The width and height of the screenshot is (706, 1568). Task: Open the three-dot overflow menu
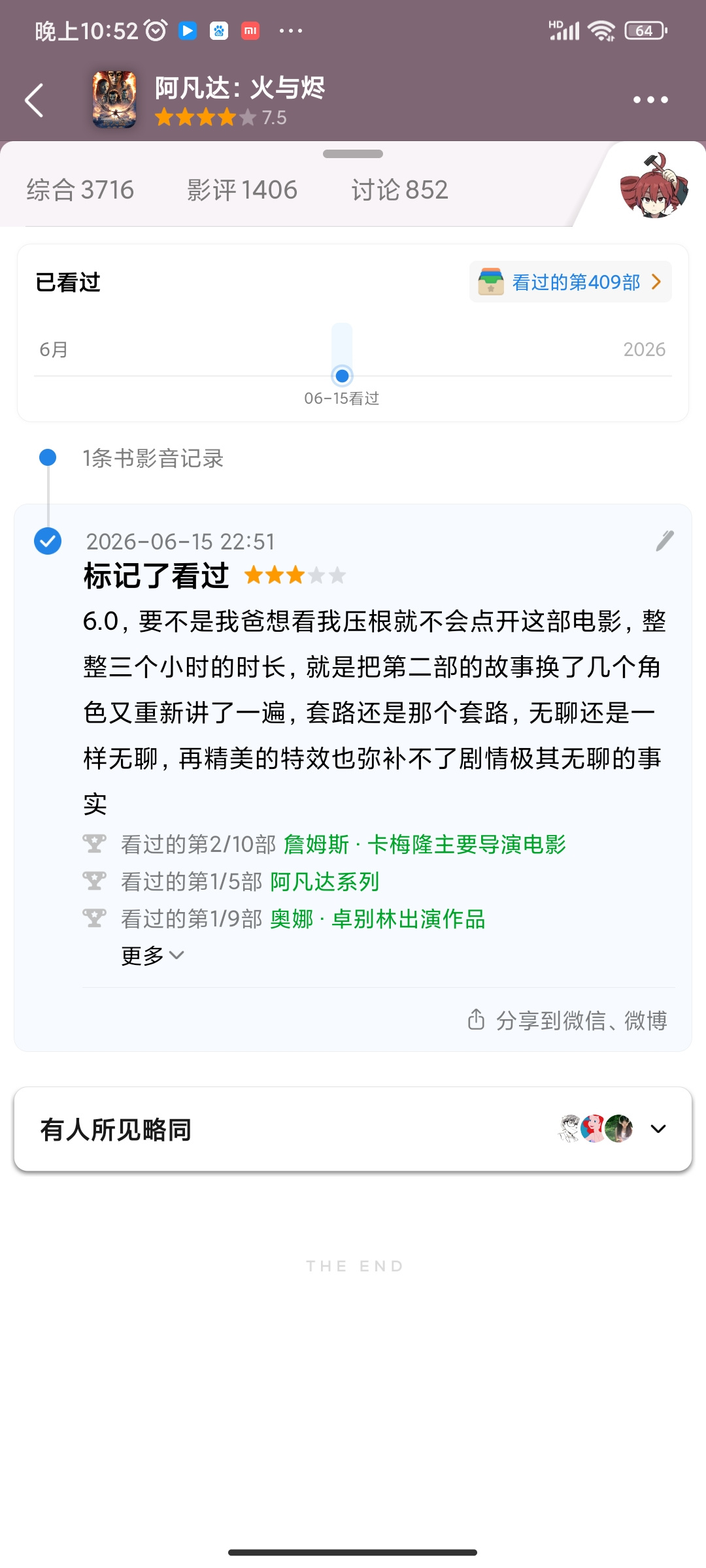point(650,100)
